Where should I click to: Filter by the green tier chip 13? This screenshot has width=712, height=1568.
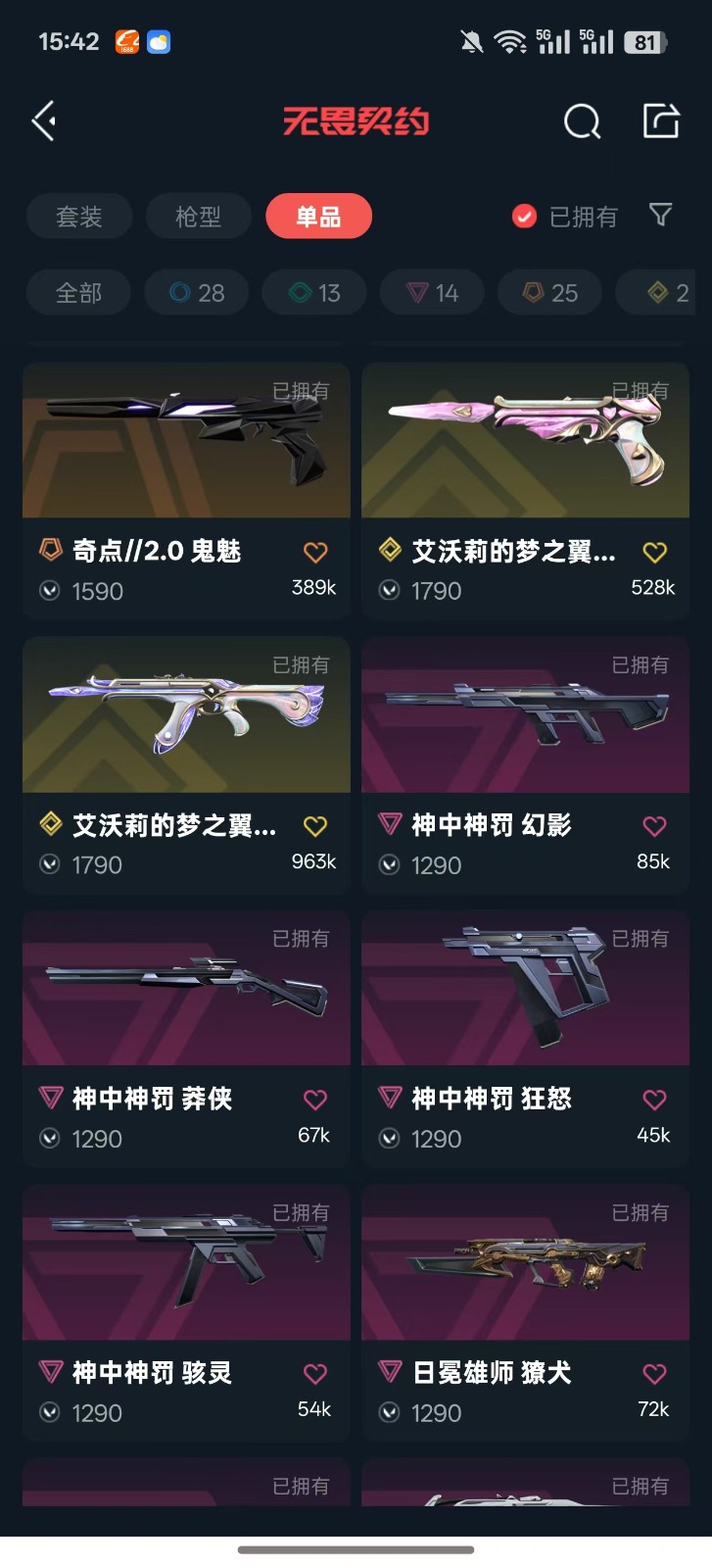point(314,293)
